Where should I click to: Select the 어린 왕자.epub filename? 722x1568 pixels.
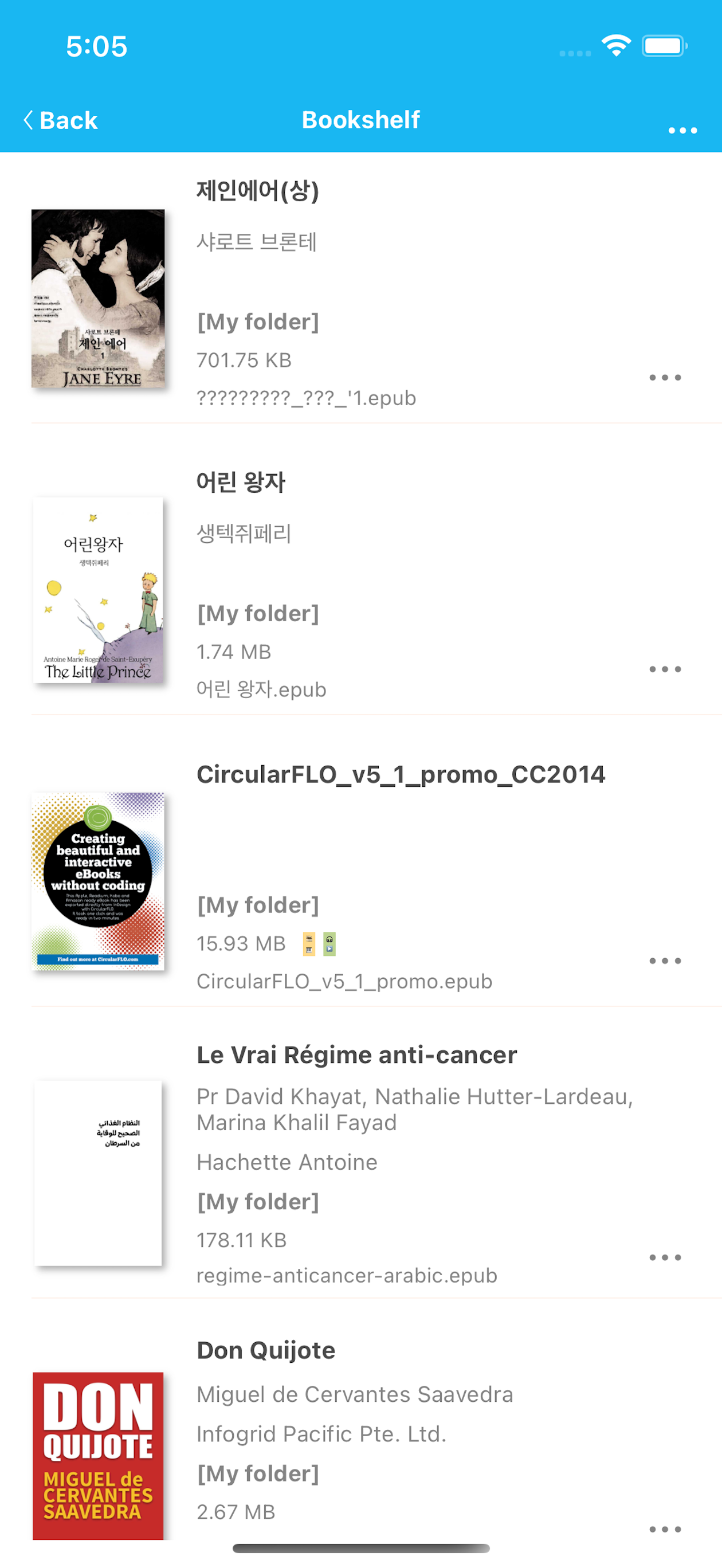click(261, 689)
